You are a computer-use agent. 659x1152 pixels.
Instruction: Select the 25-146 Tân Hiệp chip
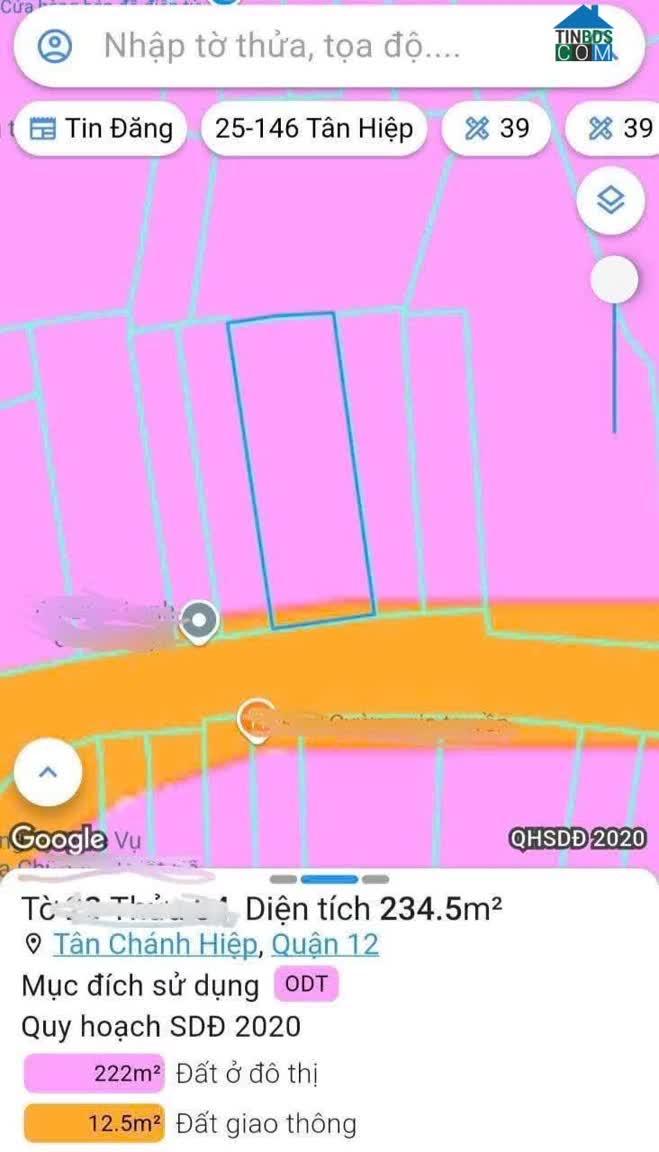pos(314,129)
